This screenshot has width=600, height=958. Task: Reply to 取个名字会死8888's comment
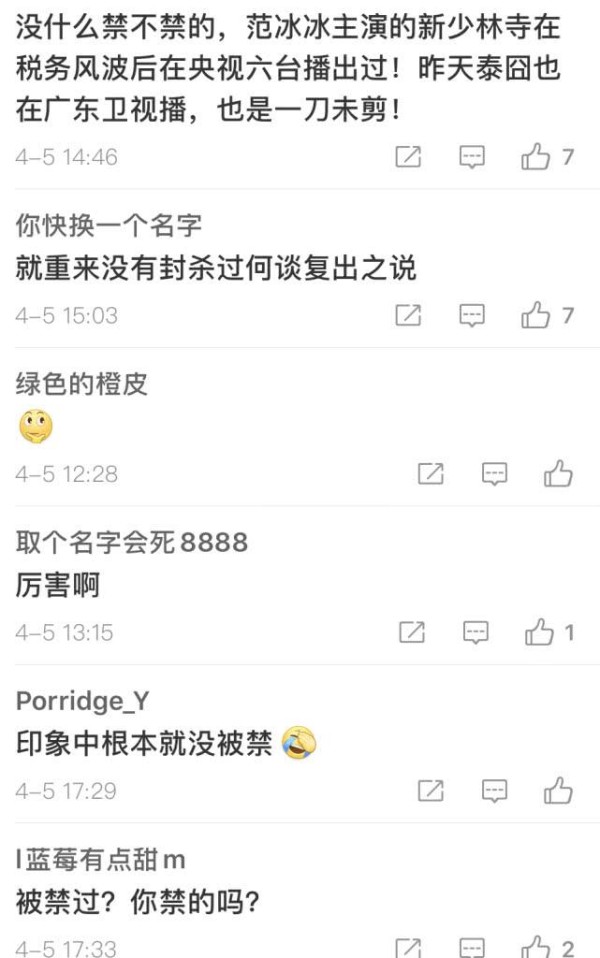coord(475,633)
